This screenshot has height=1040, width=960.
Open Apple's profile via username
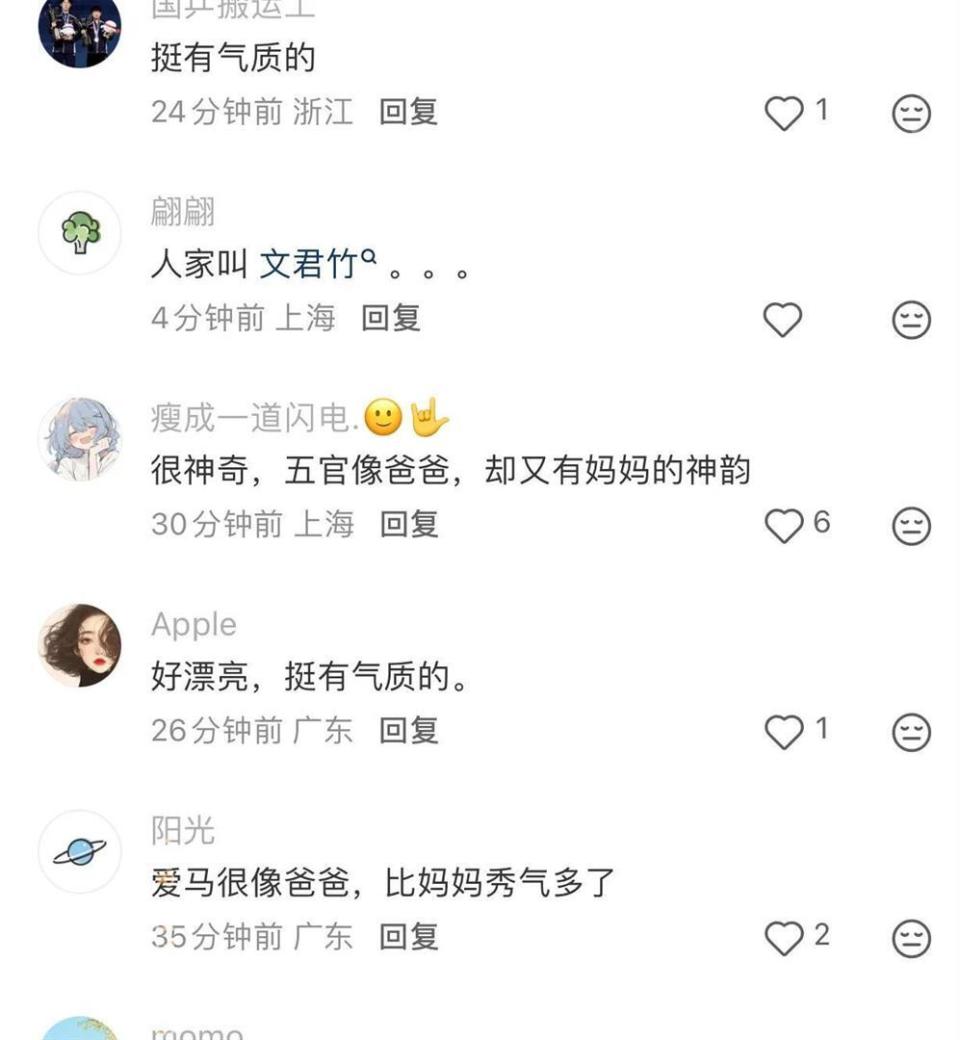tap(194, 624)
